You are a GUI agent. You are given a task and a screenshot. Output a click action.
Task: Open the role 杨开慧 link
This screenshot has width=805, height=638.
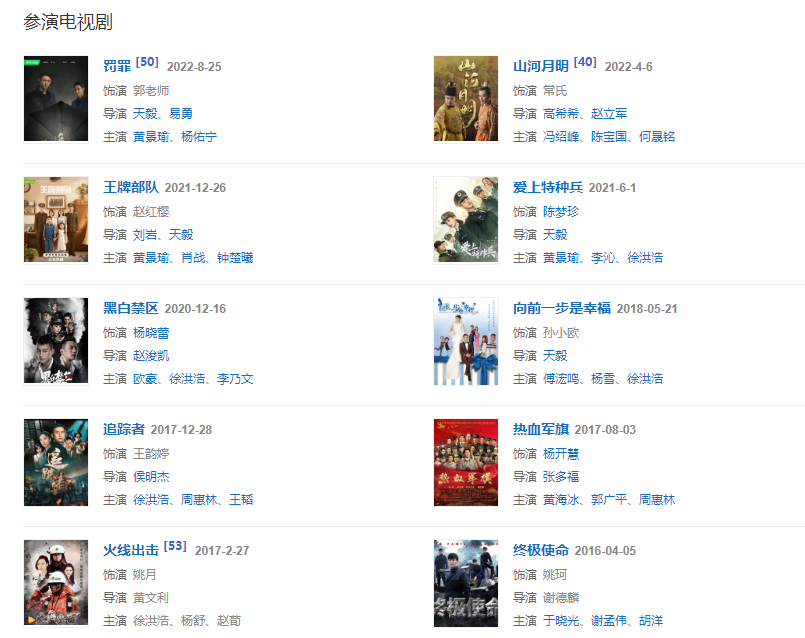coord(561,454)
